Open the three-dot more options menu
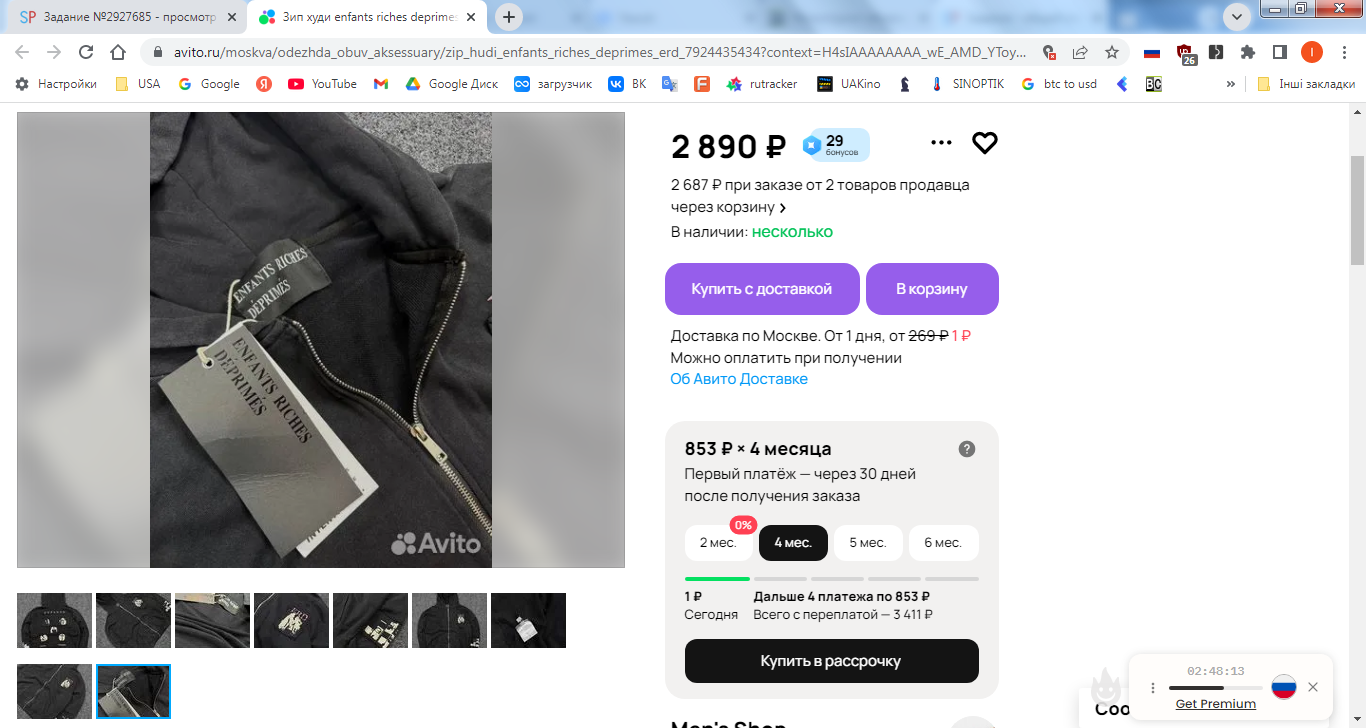1366x728 pixels. point(941,143)
